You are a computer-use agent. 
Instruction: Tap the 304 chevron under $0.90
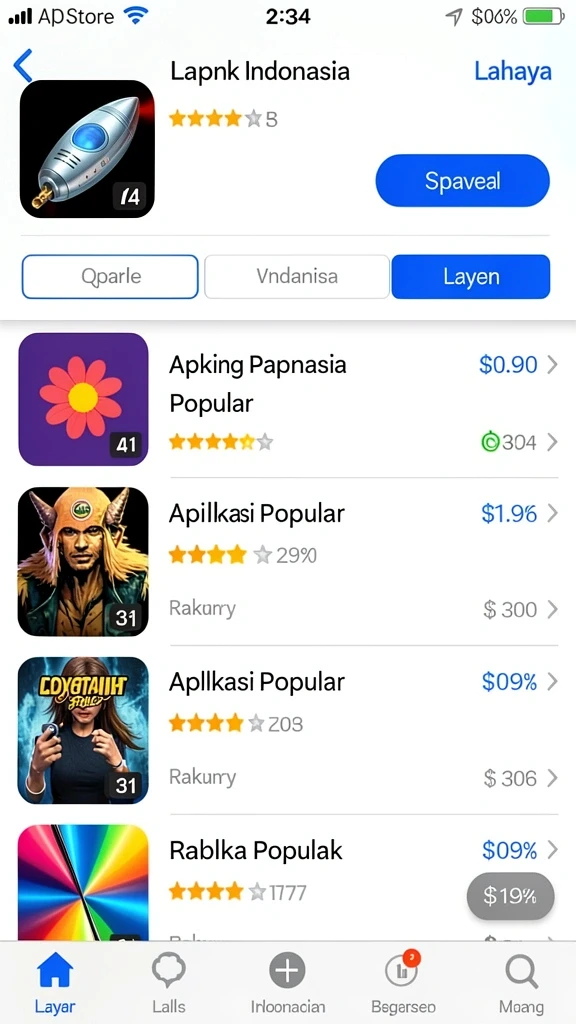pyautogui.click(x=519, y=443)
